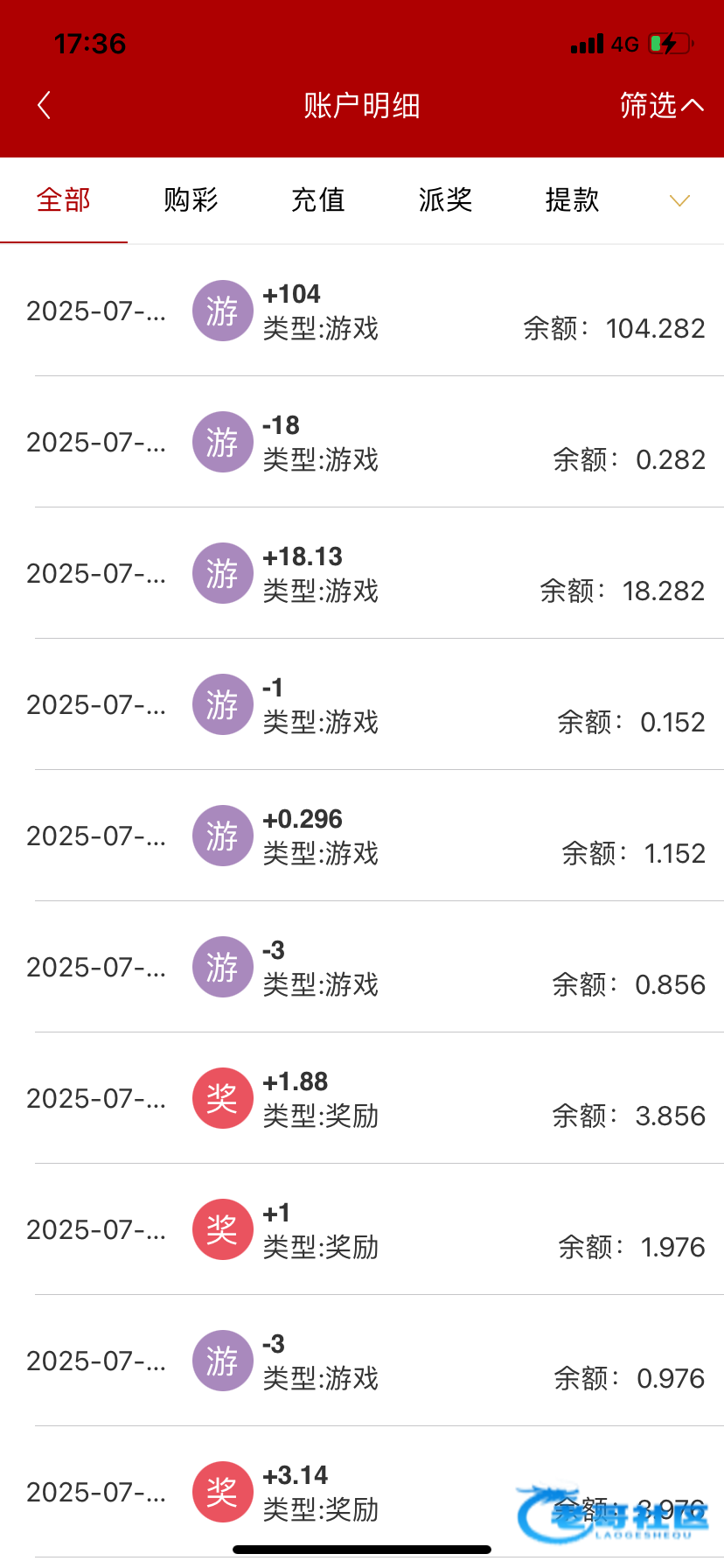Switch to the 充值 tab
Image resolution: width=724 pixels, height=1568 pixels.
[x=318, y=199]
